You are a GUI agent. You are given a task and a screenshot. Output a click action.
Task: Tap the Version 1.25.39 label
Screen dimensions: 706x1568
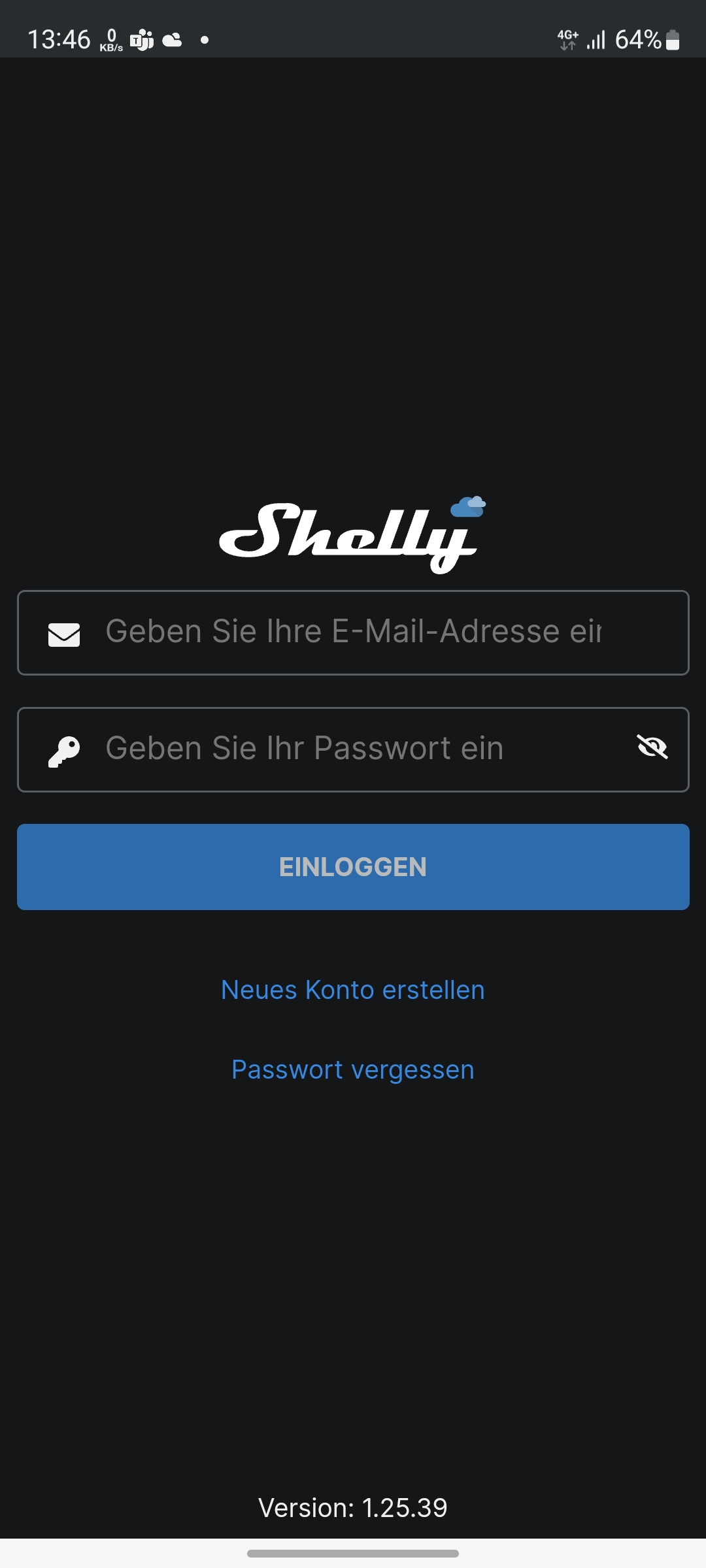(x=353, y=1507)
